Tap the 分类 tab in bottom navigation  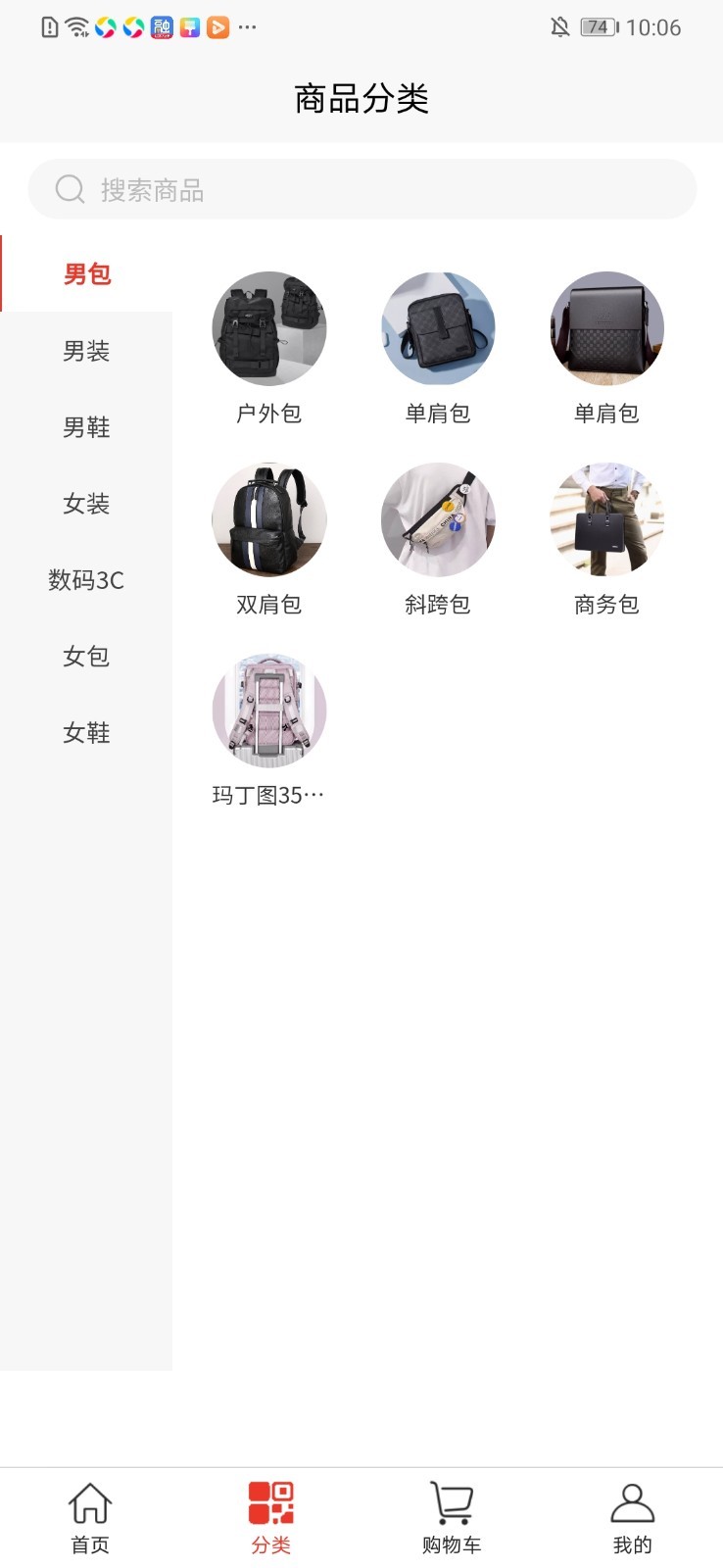coord(271,1518)
